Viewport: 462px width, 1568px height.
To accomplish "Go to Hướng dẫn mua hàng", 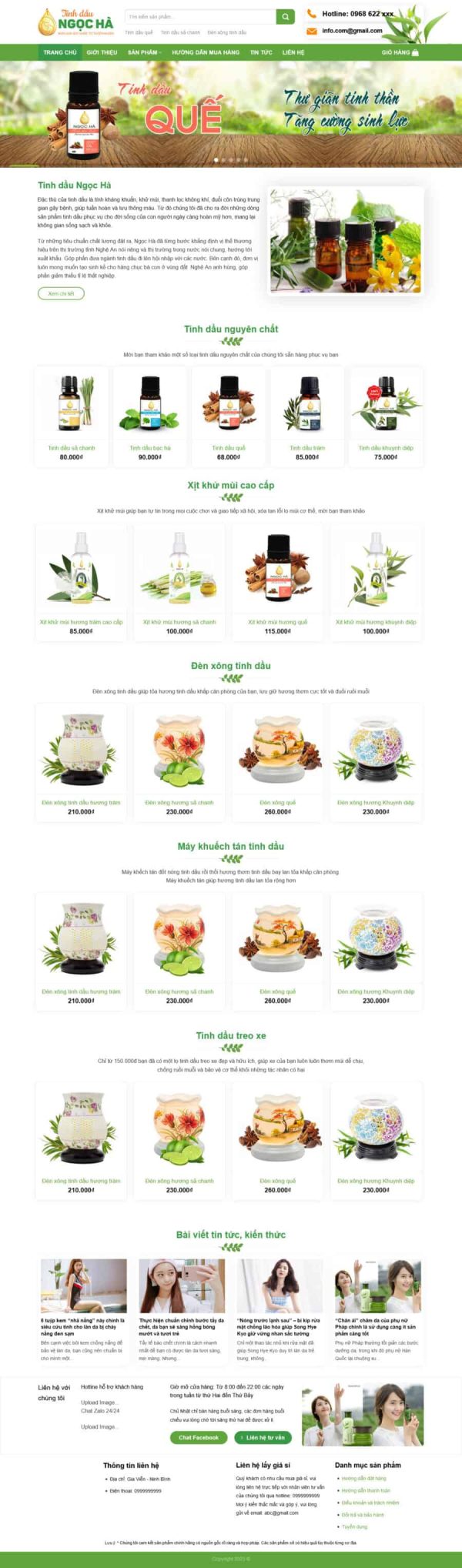I will [206, 52].
